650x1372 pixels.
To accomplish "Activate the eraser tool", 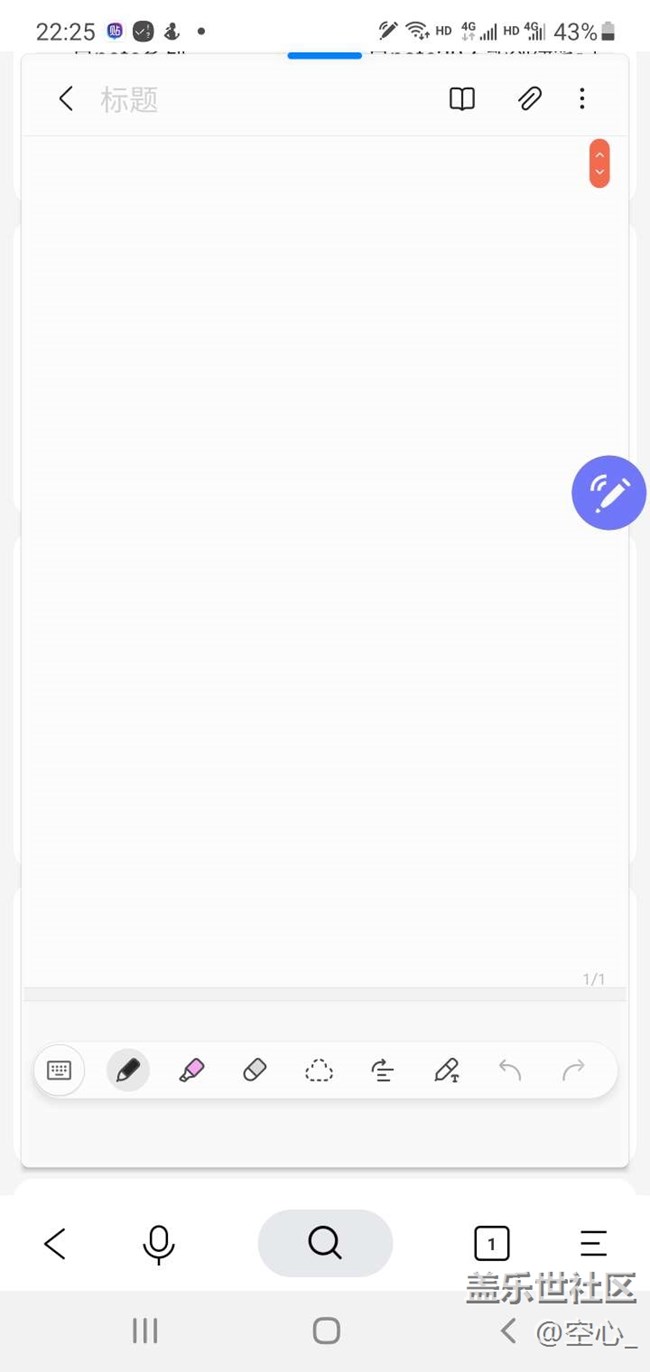I will point(255,1071).
